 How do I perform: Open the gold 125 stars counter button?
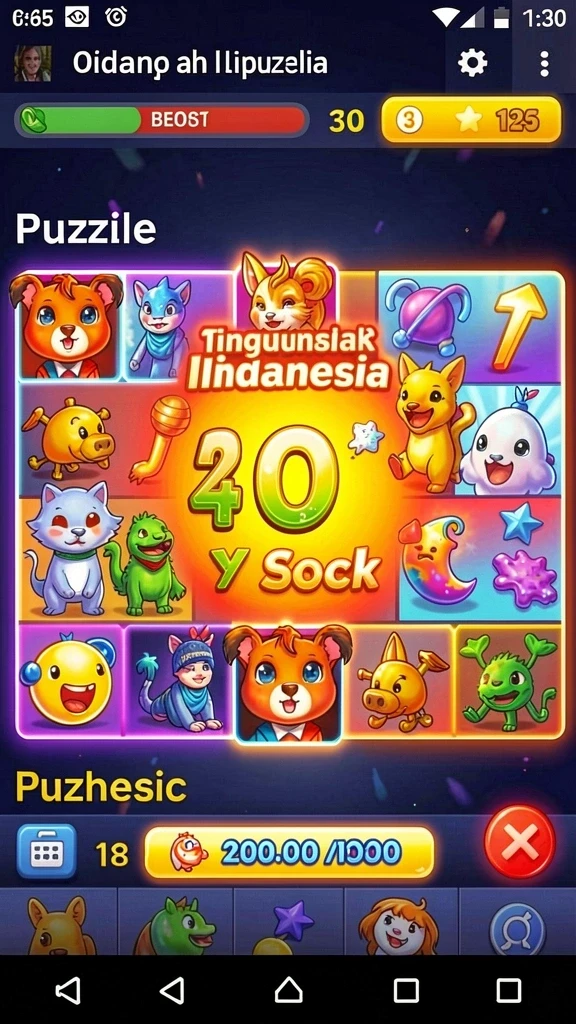click(471, 120)
